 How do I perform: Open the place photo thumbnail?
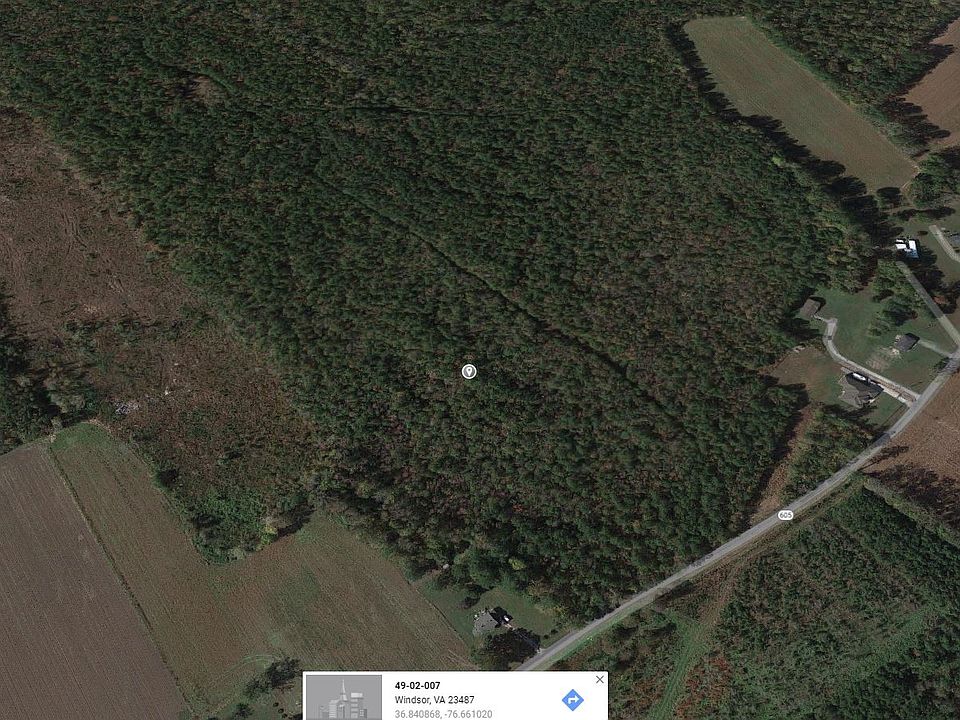(344, 698)
